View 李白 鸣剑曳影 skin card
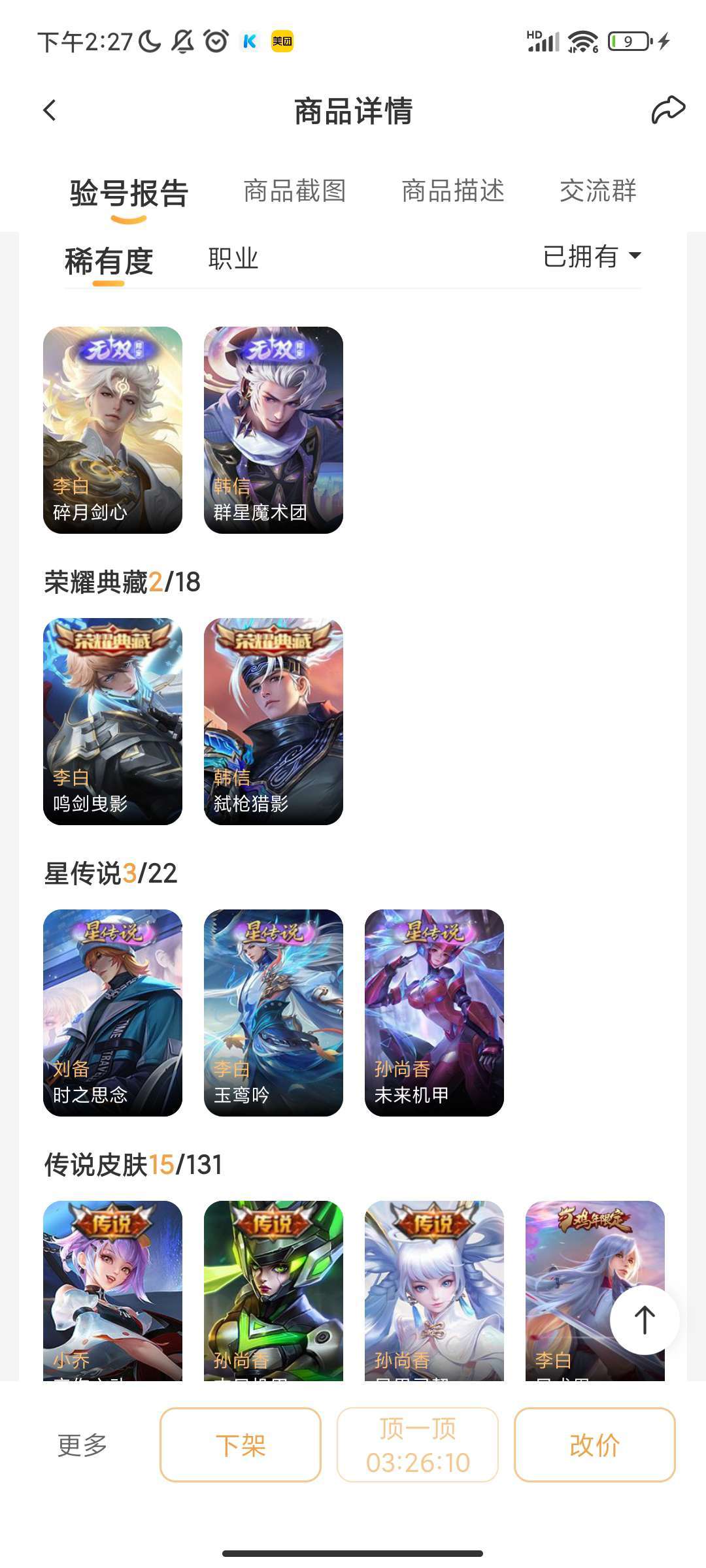Image resolution: width=706 pixels, height=1568 pixels. [112, 721]
